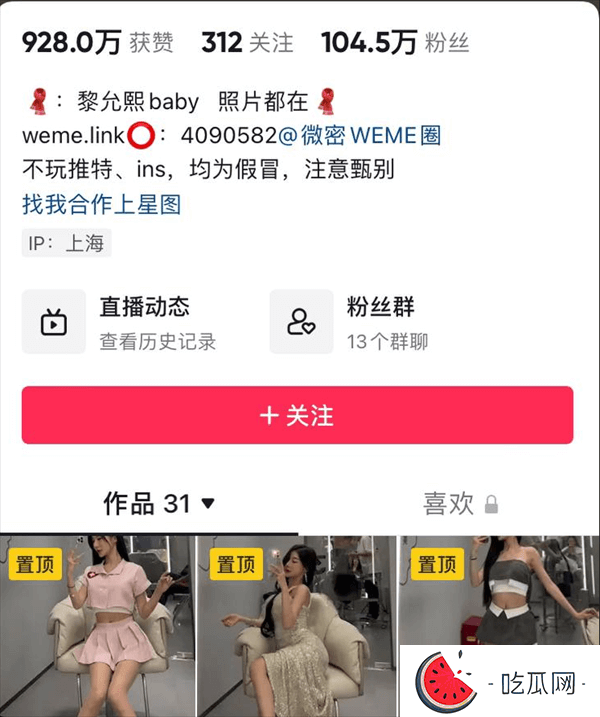Open 粉丝群 fan group chats
This screenshot has width=600, height=717.
click(360, 322)
